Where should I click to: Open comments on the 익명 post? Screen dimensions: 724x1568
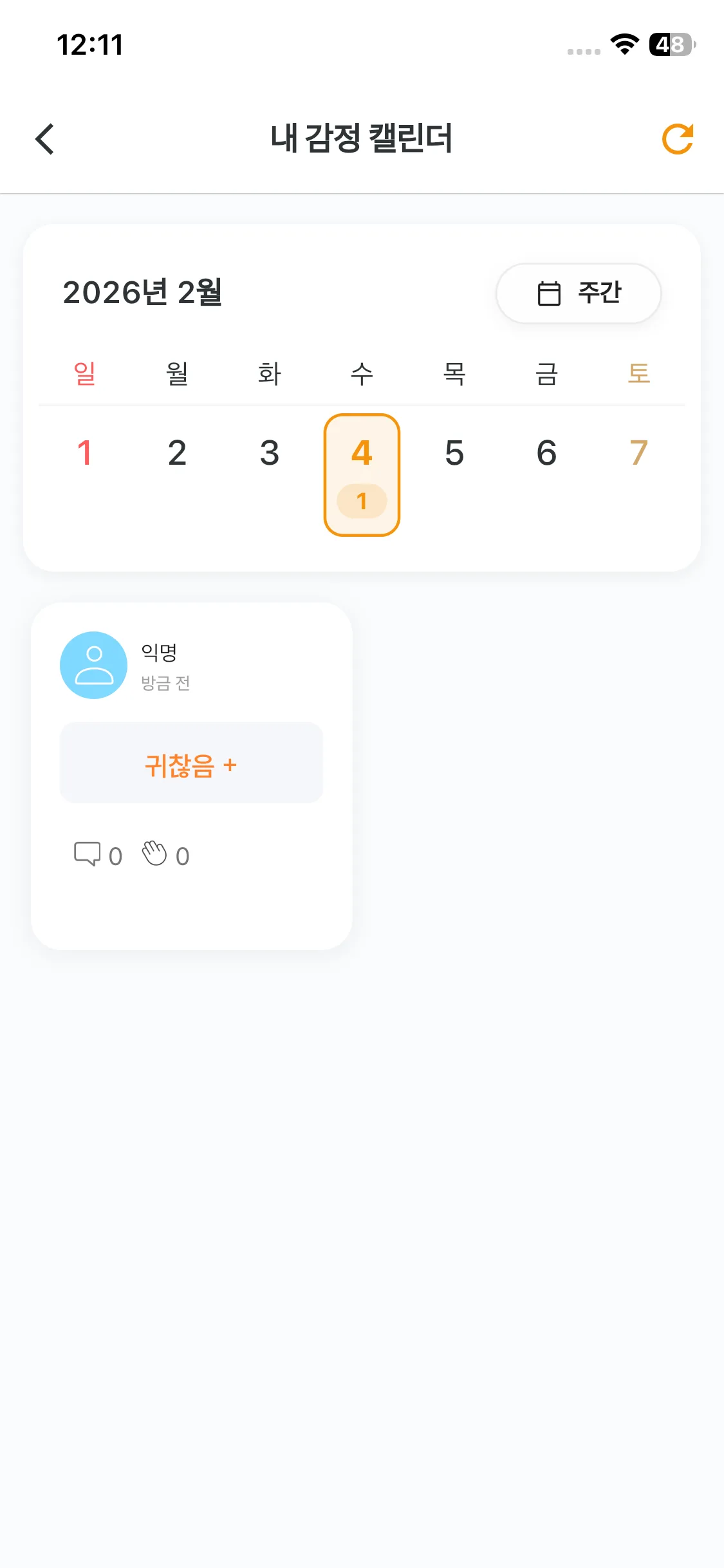click(x=88, y=855)
